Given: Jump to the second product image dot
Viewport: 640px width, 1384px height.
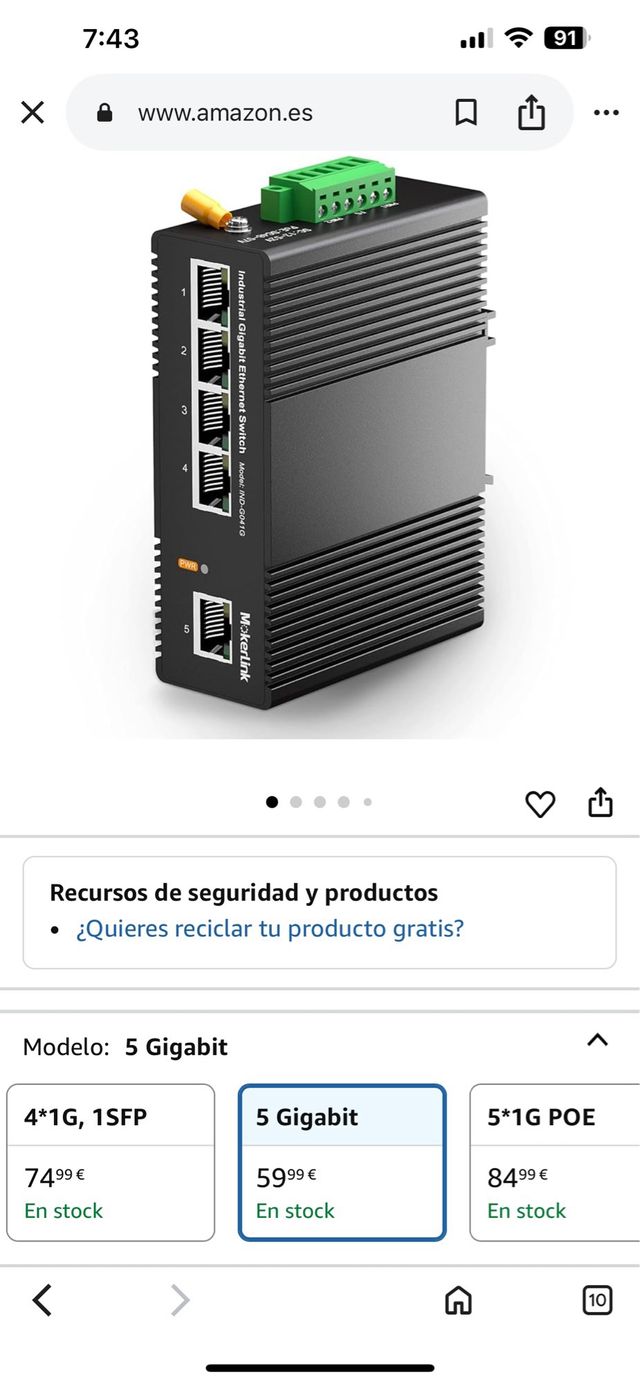Looking at the screenshot, I should (x=296, y=802).
